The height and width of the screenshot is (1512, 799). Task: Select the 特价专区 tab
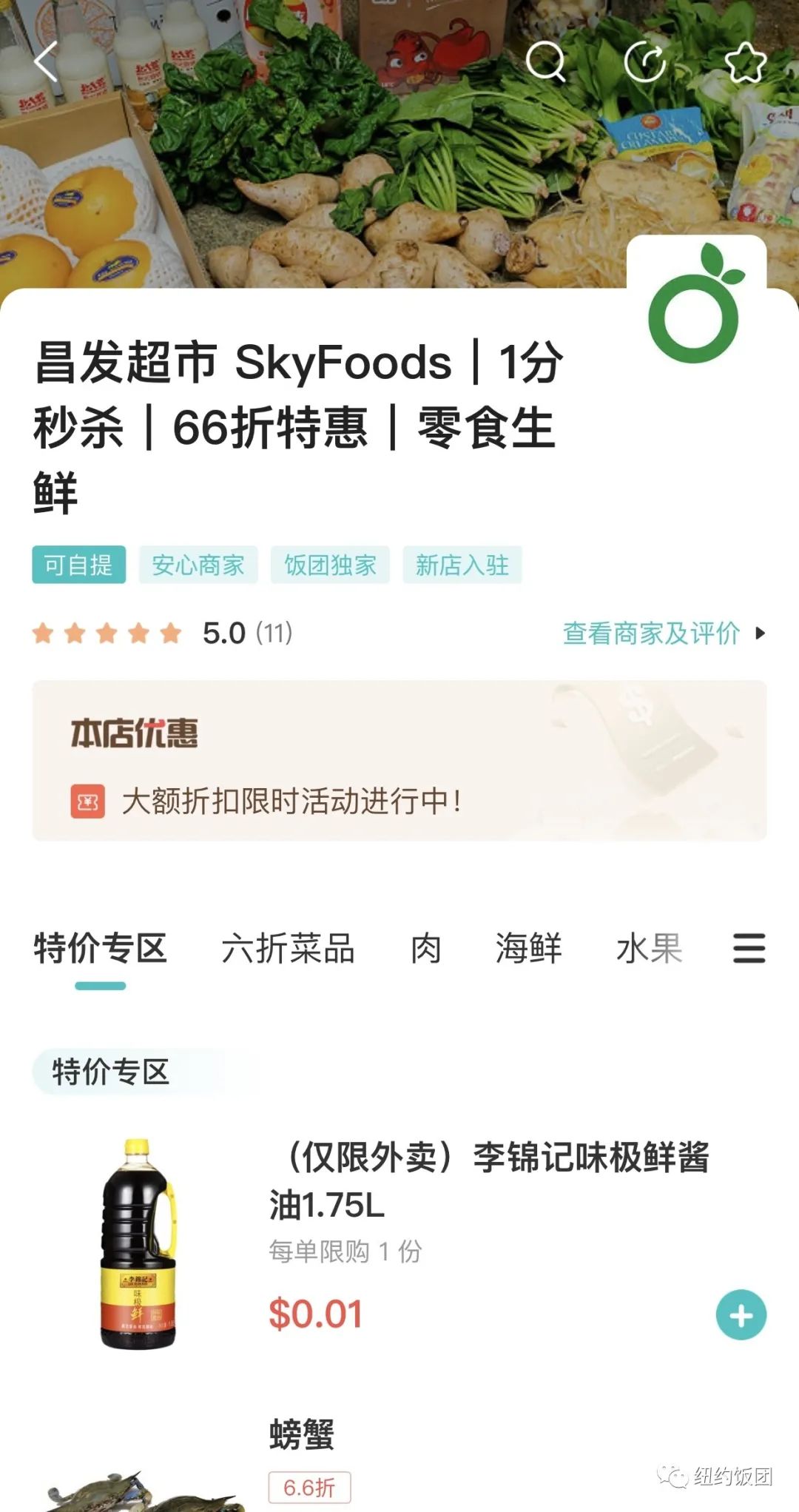pyautogui.click(x=101, y=948)
